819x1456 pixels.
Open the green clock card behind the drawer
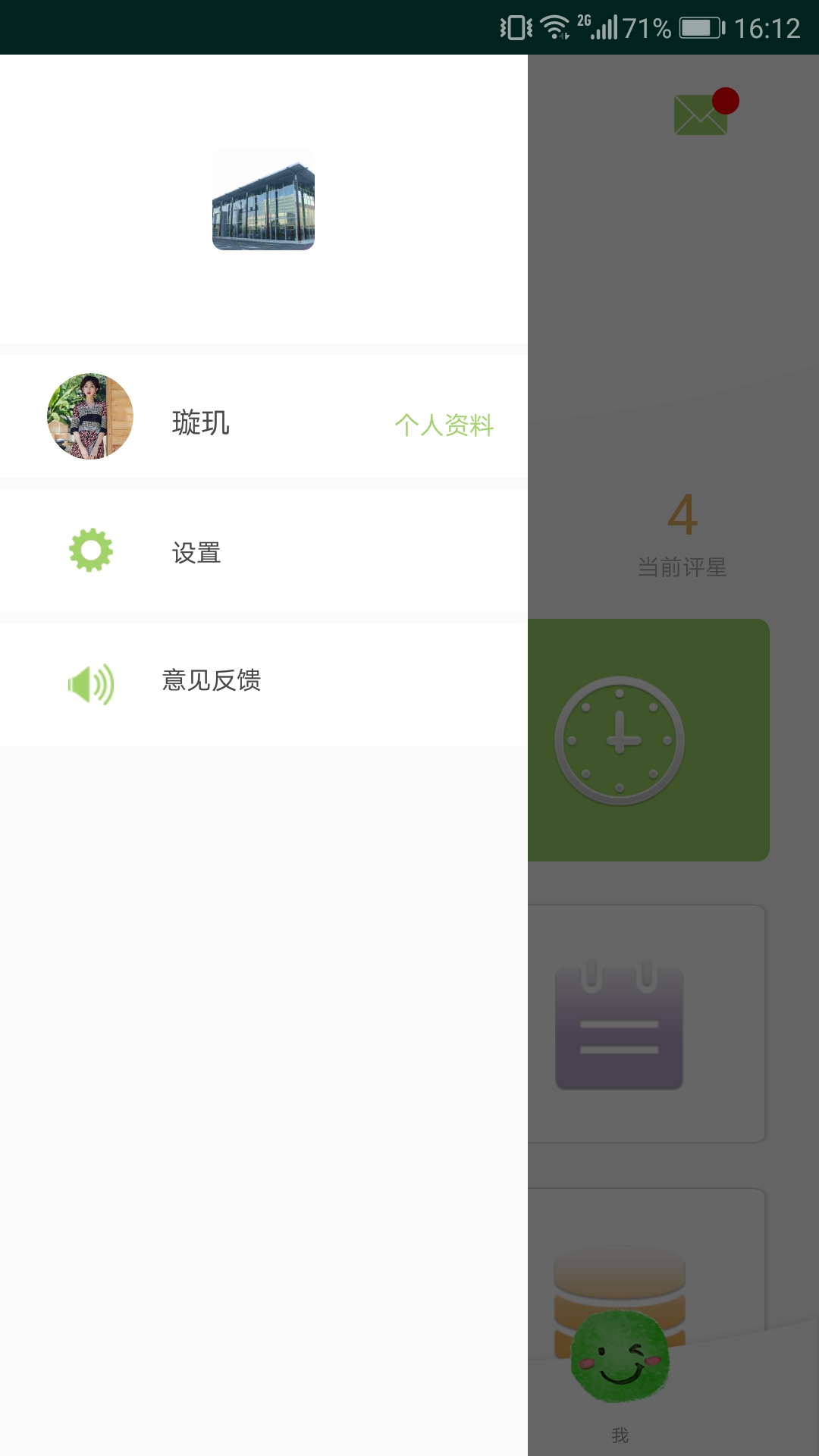[648, 740]
